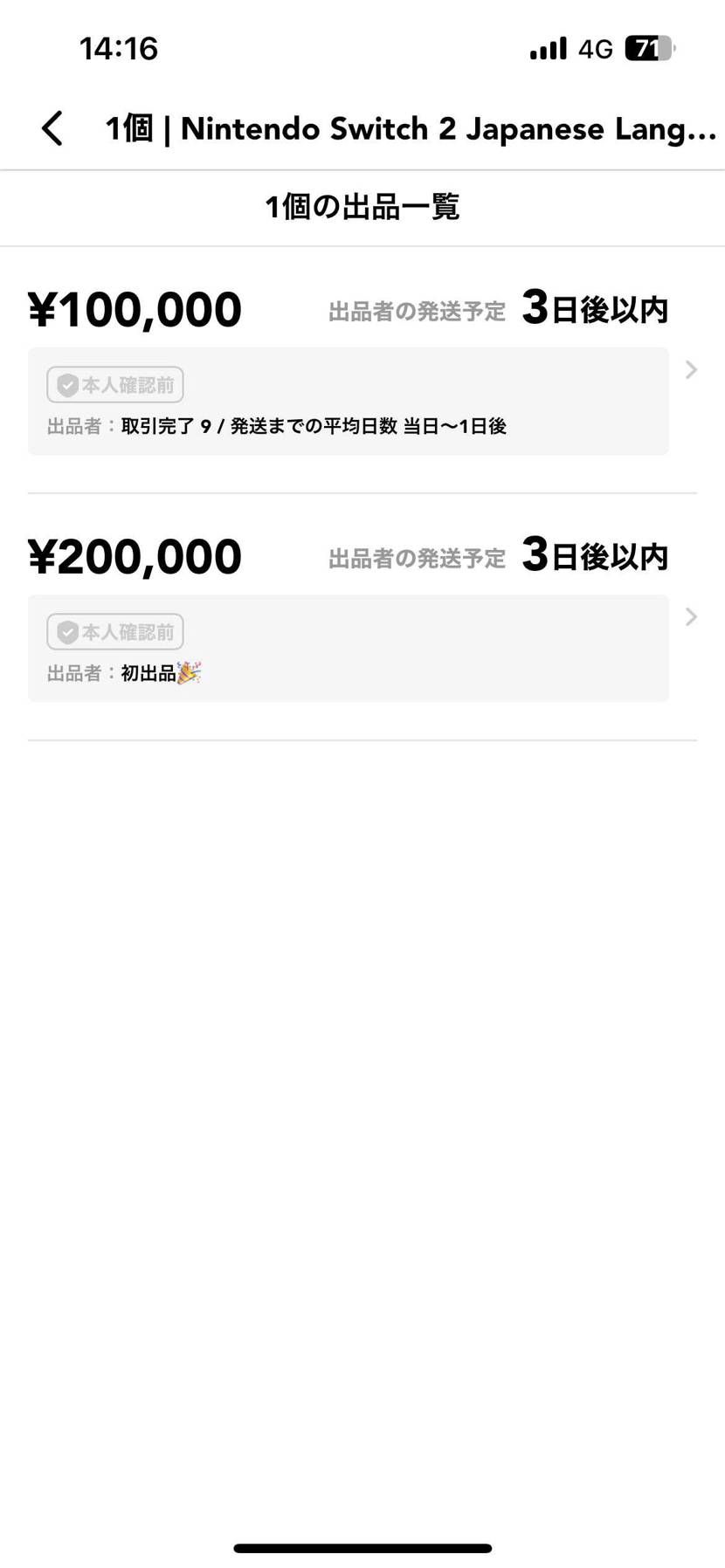Open the ¥100,000 listing
Viewport: 725px width, 1568px height.
349,371
